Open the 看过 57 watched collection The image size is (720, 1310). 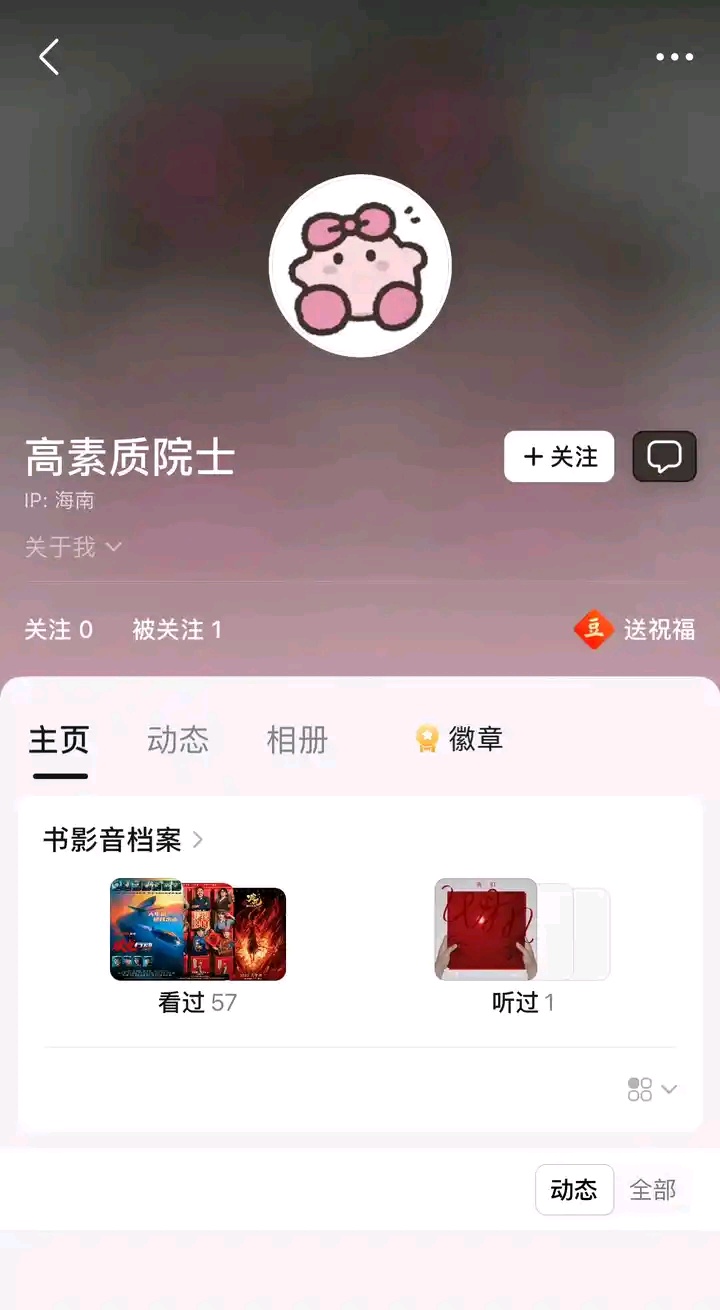pyautogui.click(x=197, y=945)
